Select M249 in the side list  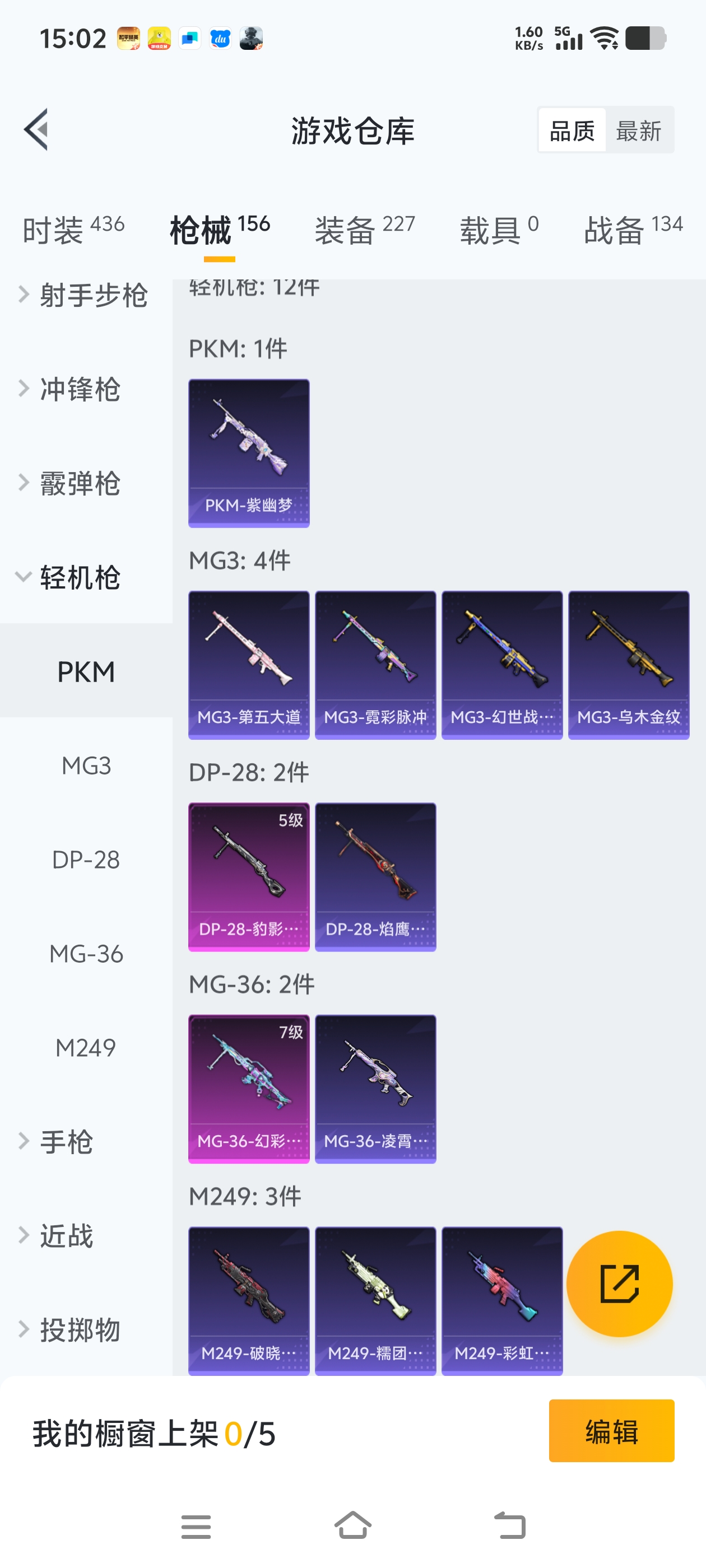(86, 1048)
